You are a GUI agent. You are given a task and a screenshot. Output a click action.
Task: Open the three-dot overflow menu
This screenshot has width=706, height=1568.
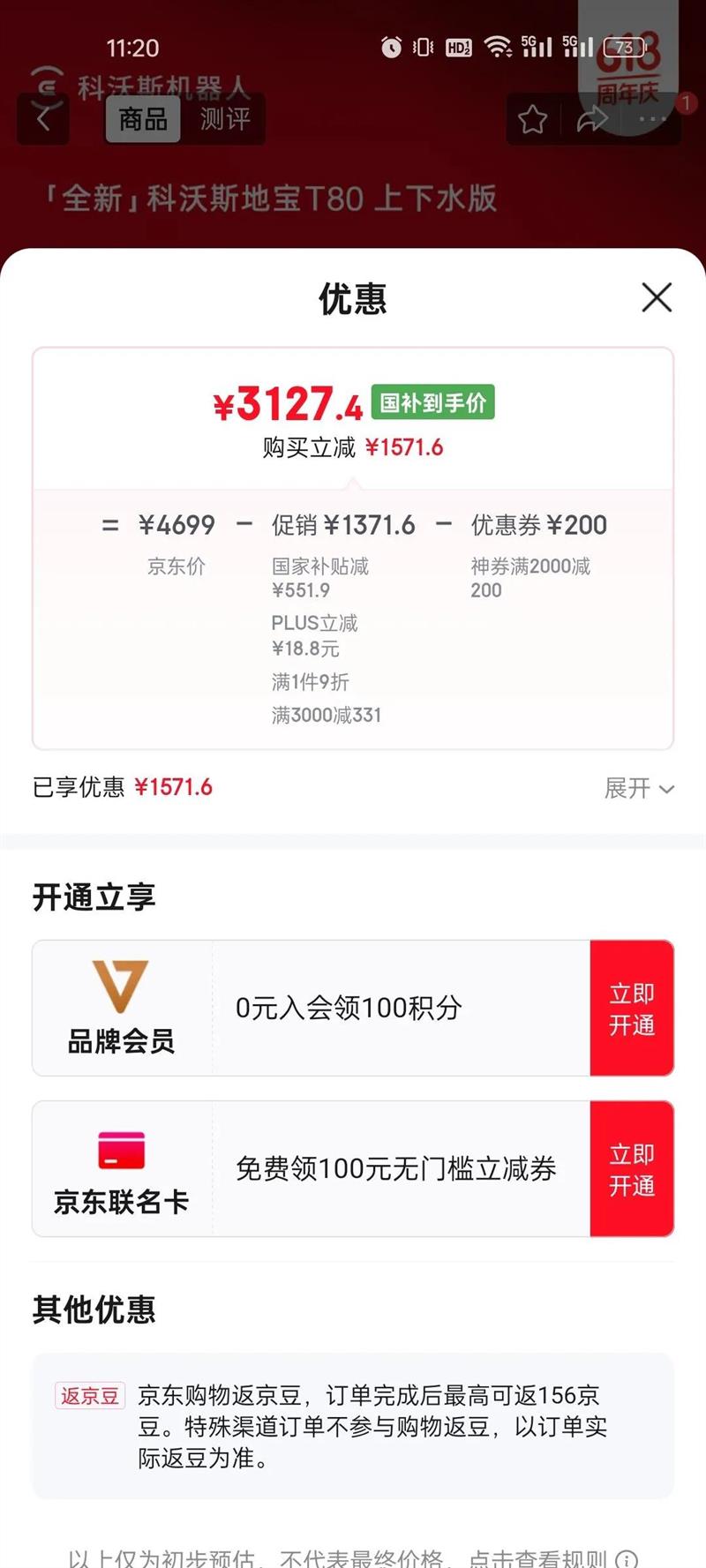[652, 119]
